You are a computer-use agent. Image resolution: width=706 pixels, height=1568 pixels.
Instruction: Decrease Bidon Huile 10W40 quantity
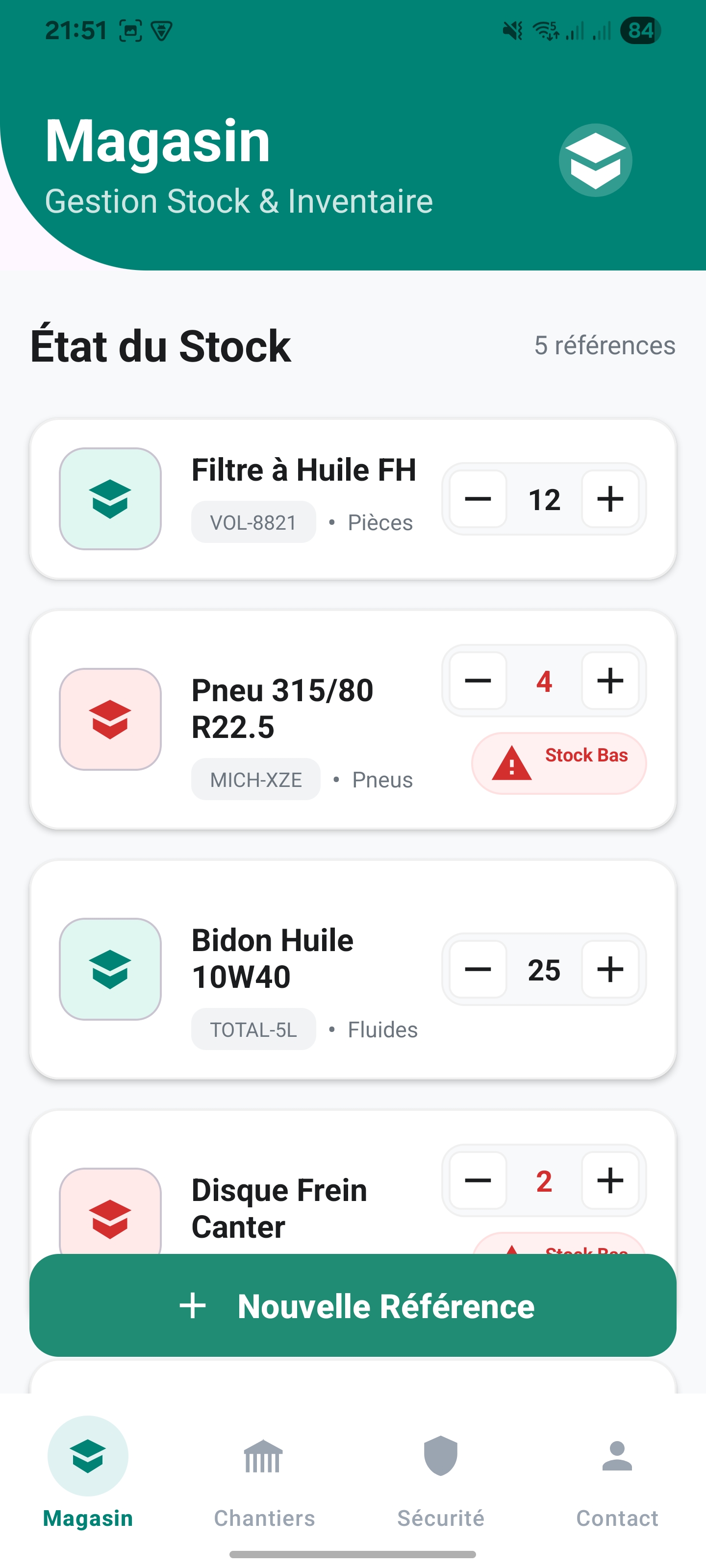pos(478,969)
